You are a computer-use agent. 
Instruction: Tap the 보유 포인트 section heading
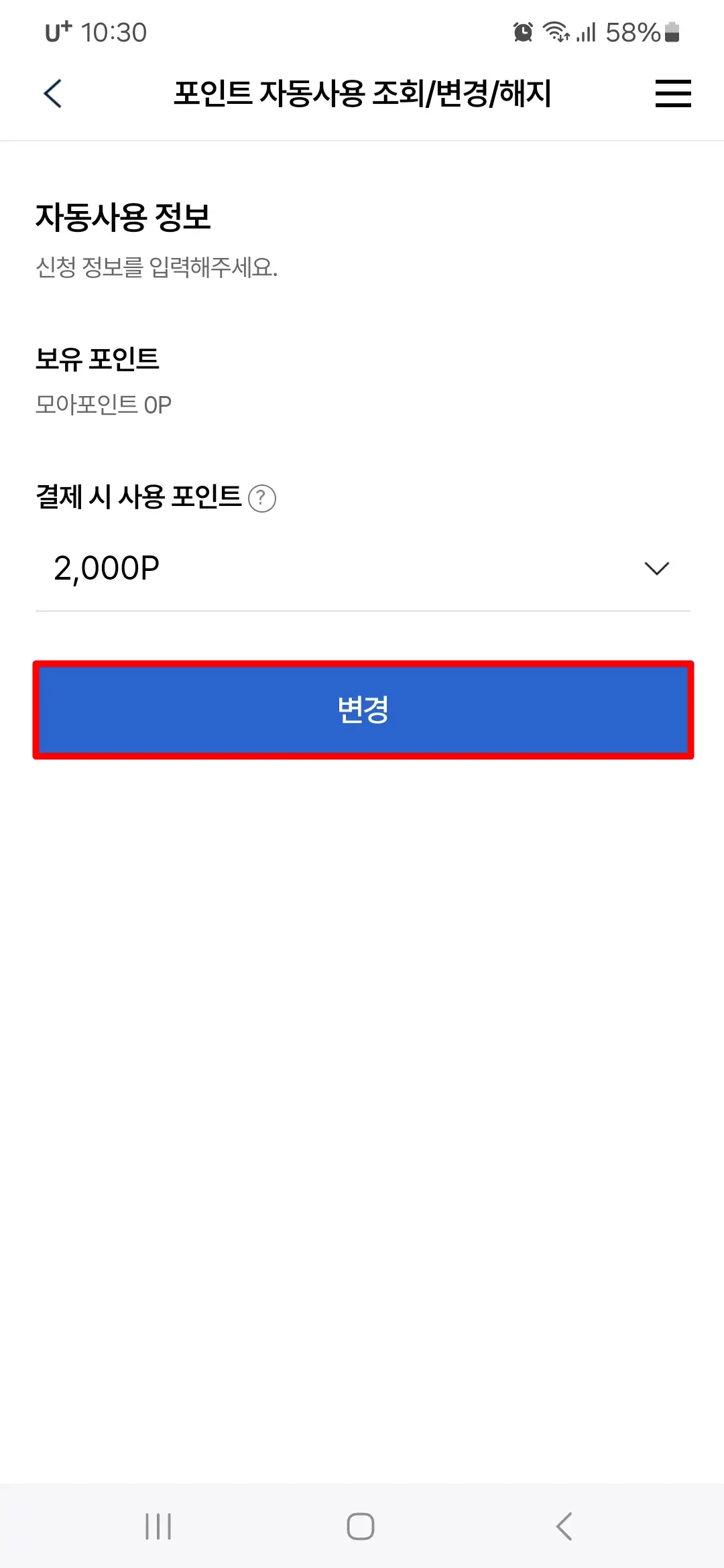pyautogui.click(x=98, y=360)
